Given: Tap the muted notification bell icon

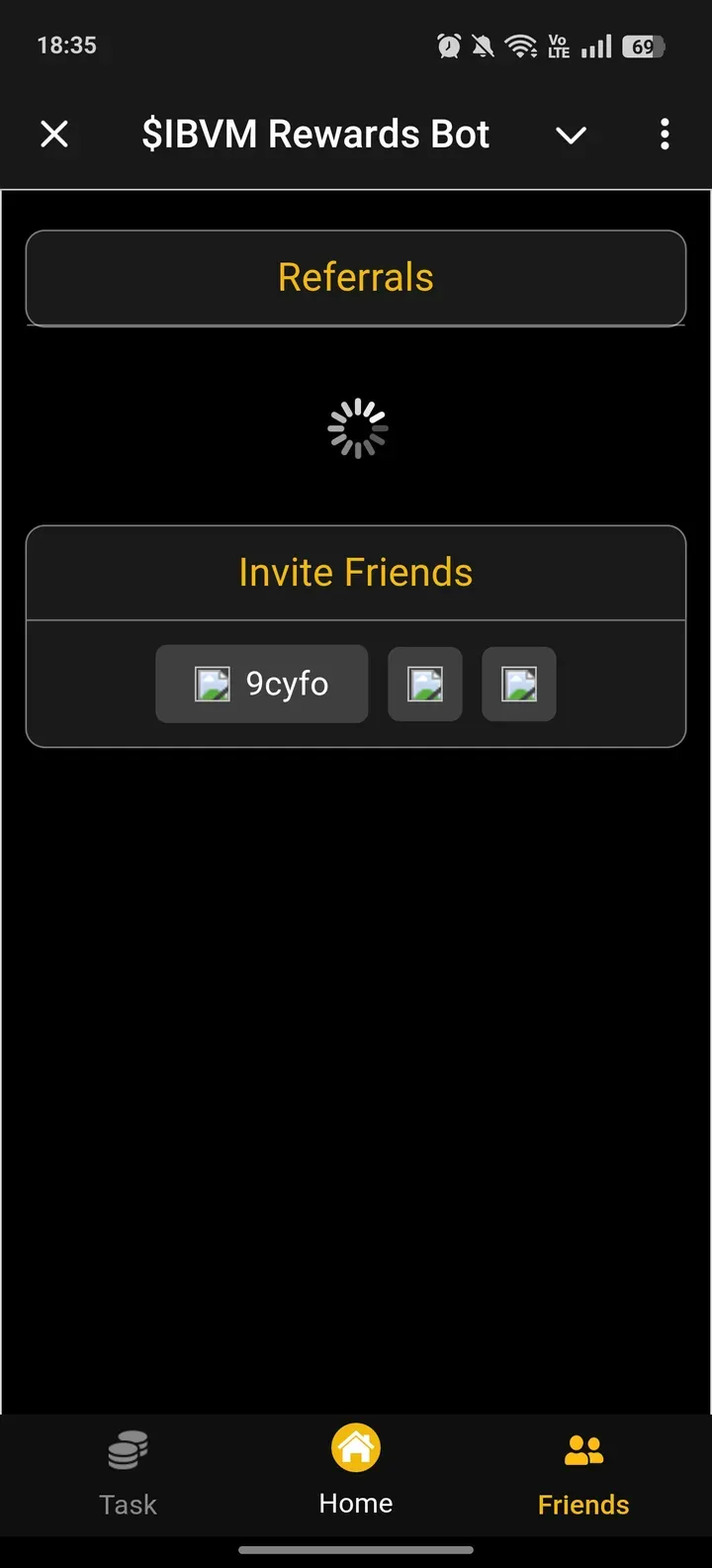Looking at the screenshot, I should pos(484,45).
